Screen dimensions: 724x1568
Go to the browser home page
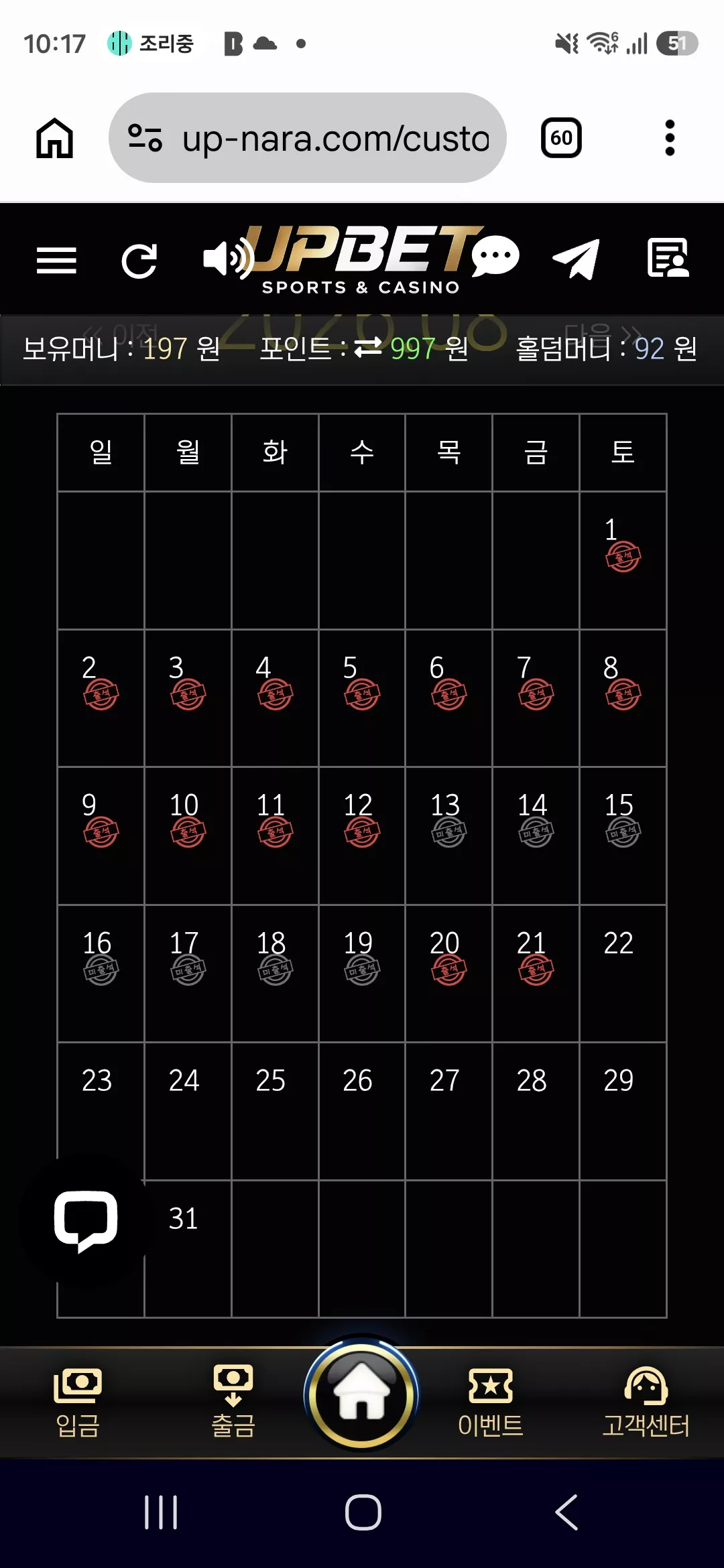pyautogui.click(x=54, y=138)
